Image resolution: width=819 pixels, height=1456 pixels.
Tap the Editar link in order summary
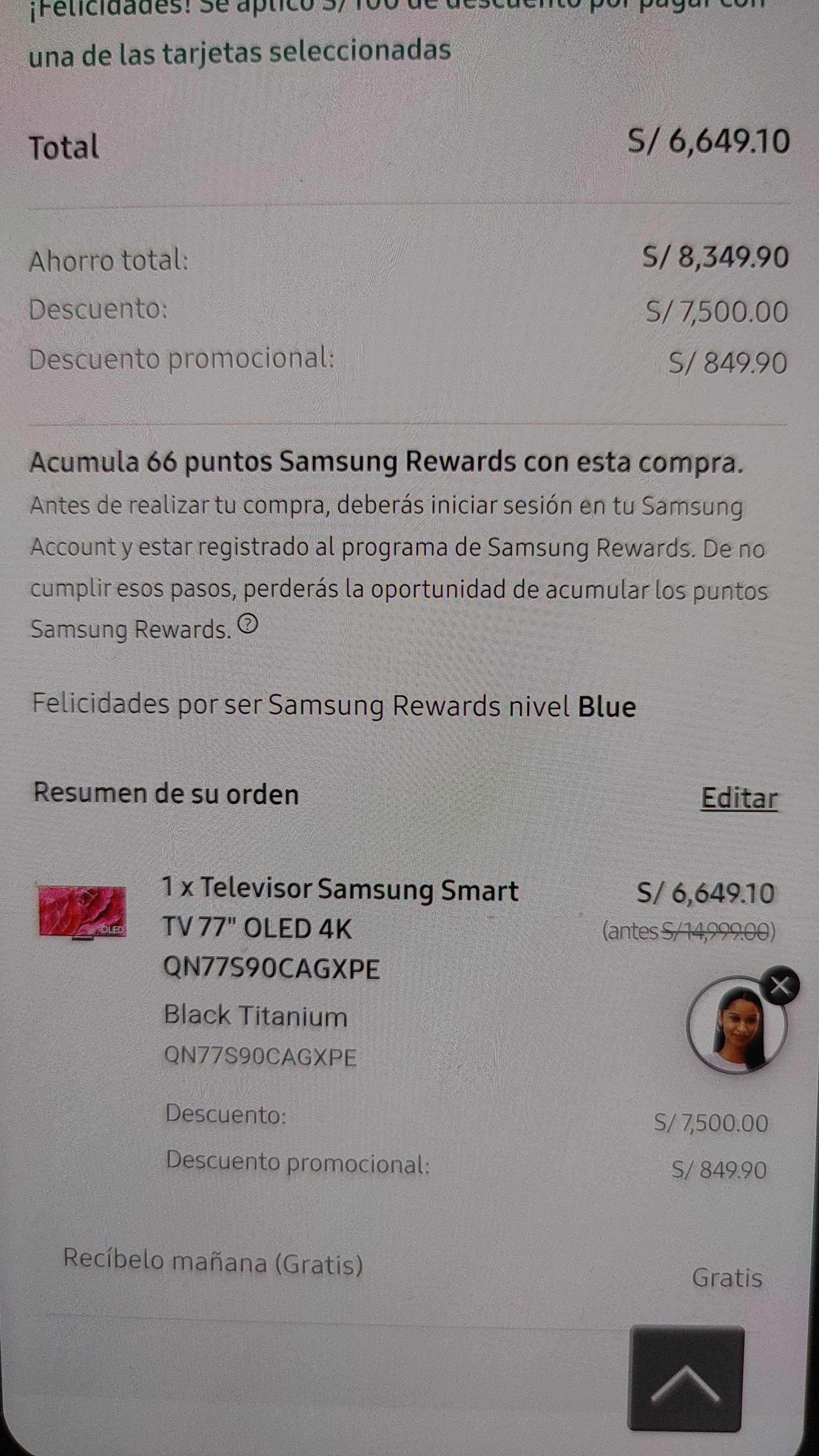(x=739, y=798)
